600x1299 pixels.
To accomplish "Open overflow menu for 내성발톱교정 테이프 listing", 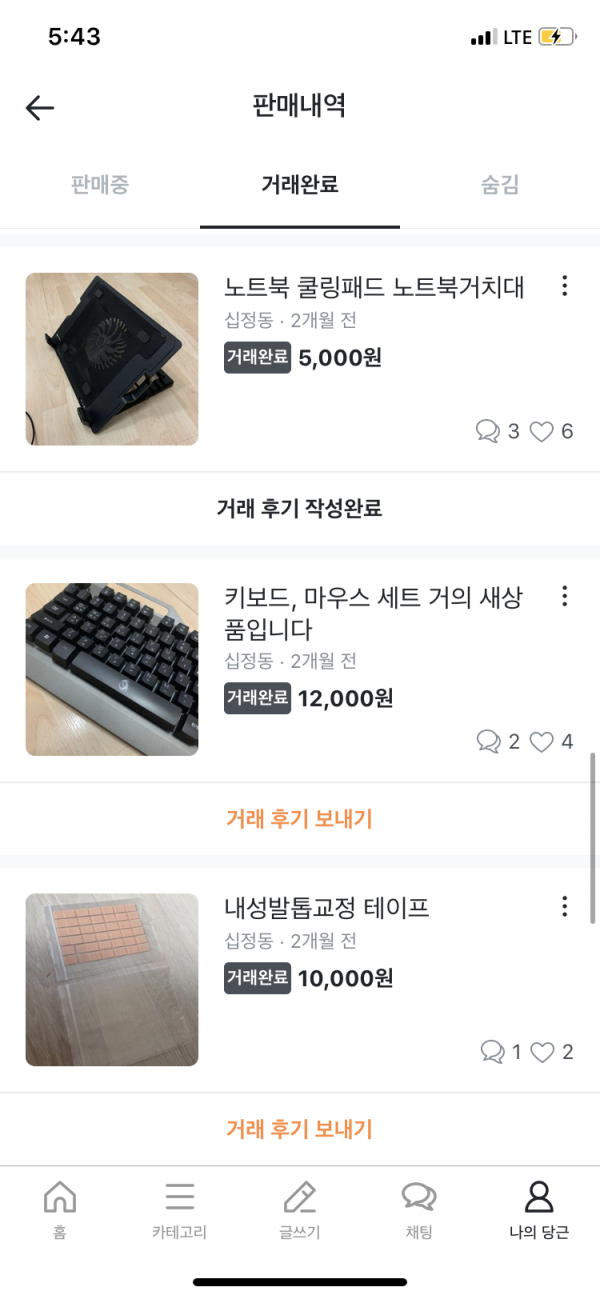I will [x=564, y=907].
